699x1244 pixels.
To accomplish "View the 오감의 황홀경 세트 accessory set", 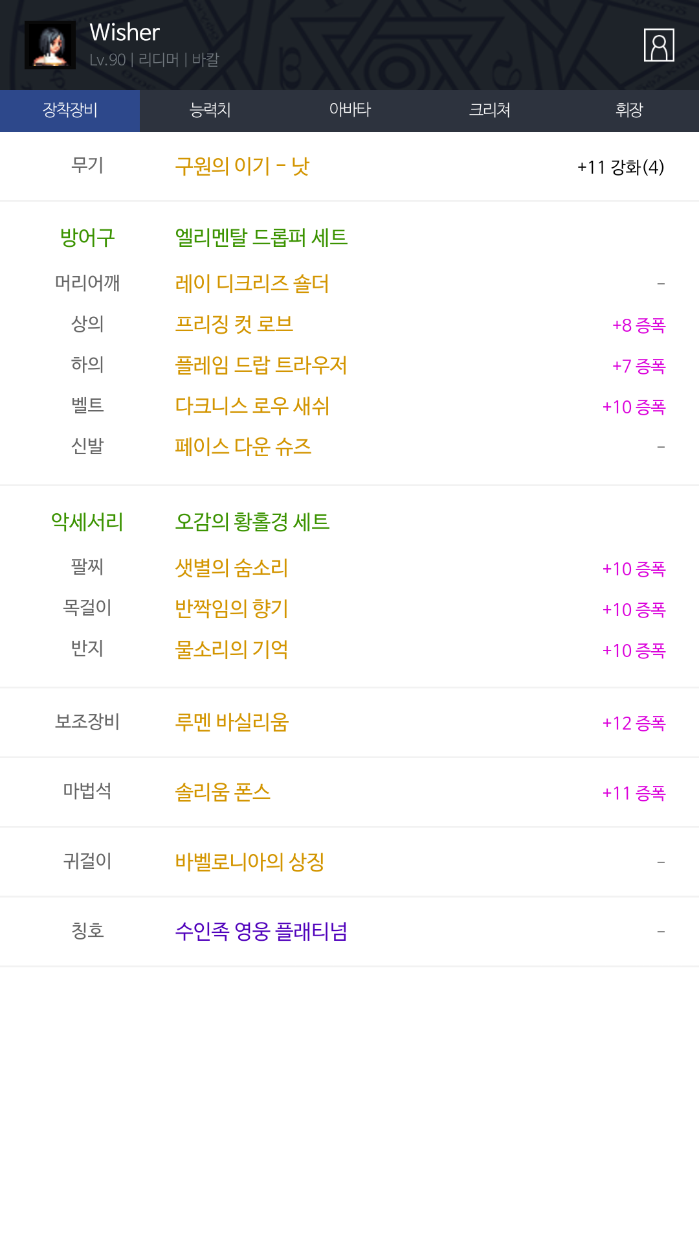I will click(x=252, y=522).
